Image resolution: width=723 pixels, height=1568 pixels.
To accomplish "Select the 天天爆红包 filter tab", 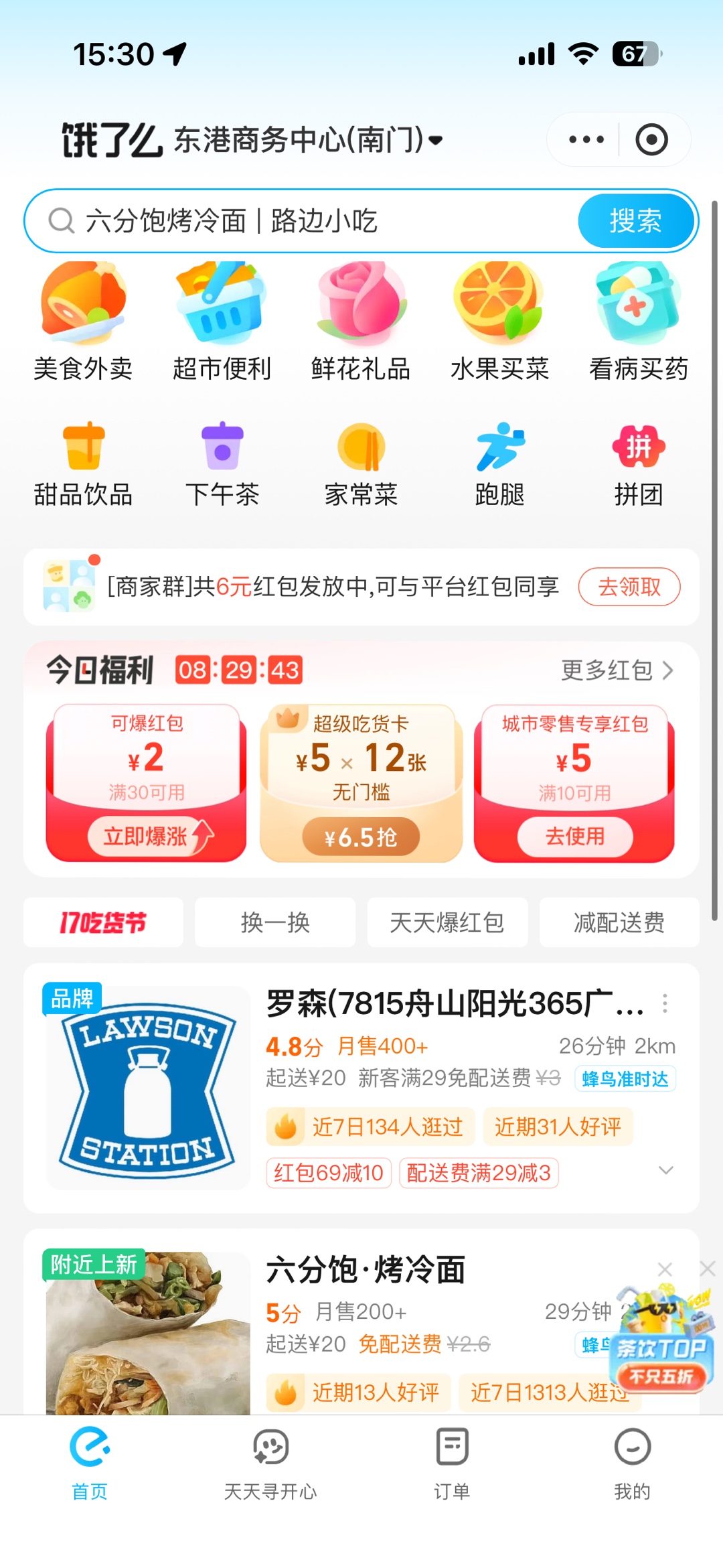I will tap(447, 922).
